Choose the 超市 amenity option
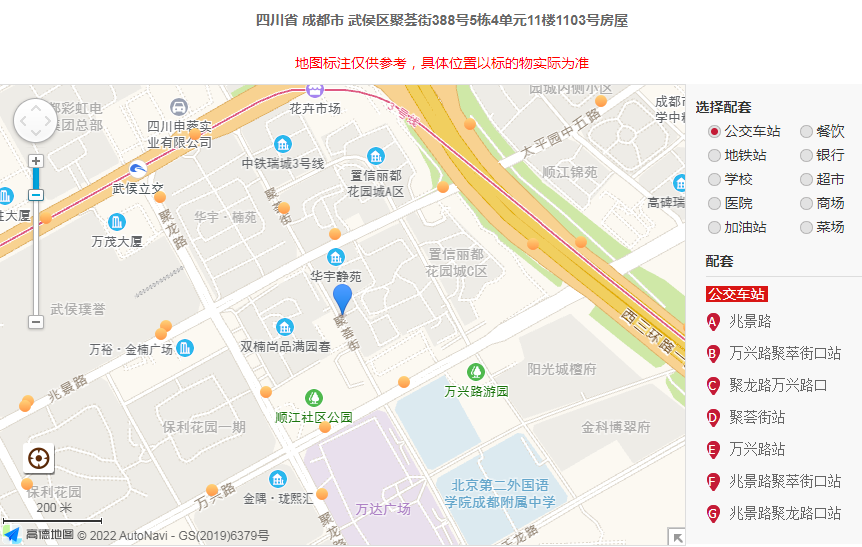Viewport: 862px width, 547px height. coord(806,179)
